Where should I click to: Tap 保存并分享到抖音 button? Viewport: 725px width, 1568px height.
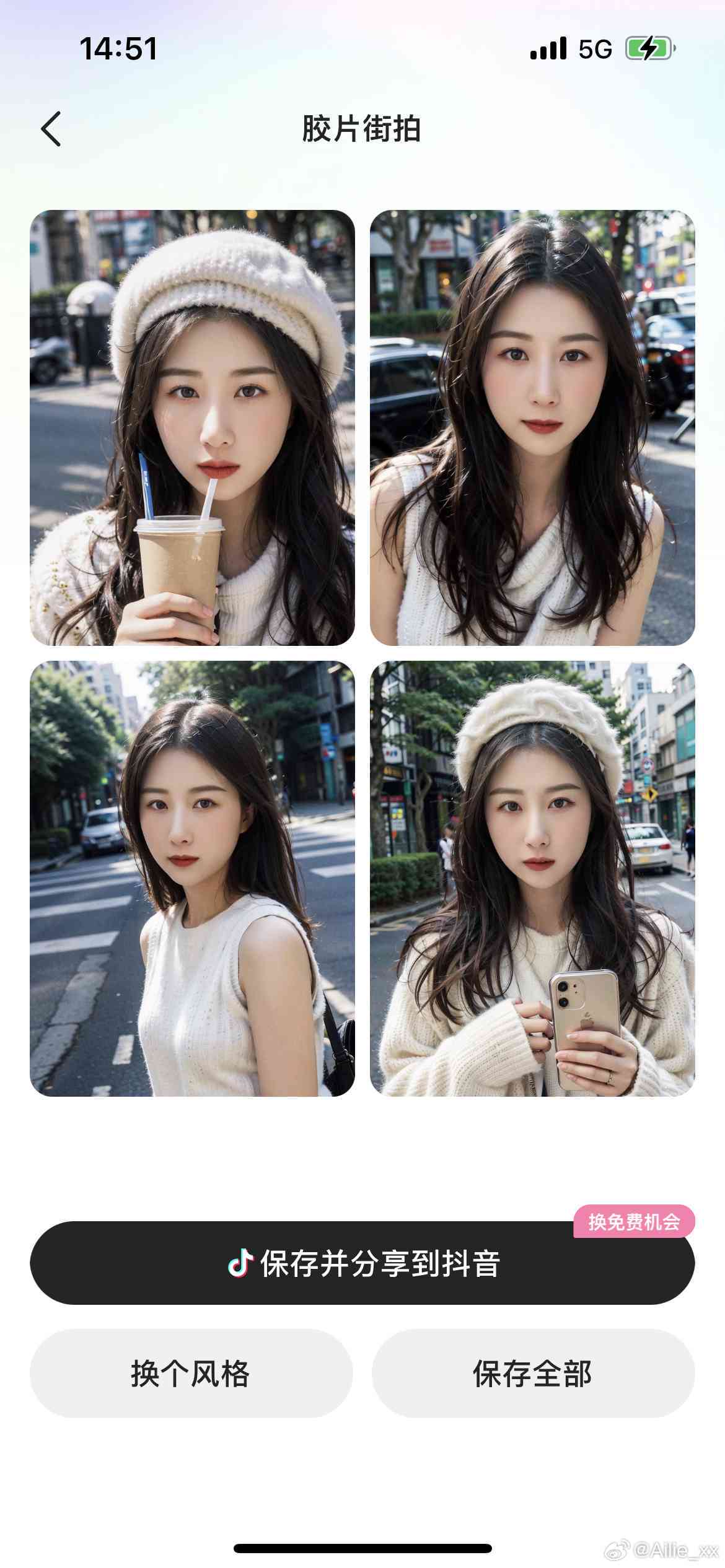362,1263
